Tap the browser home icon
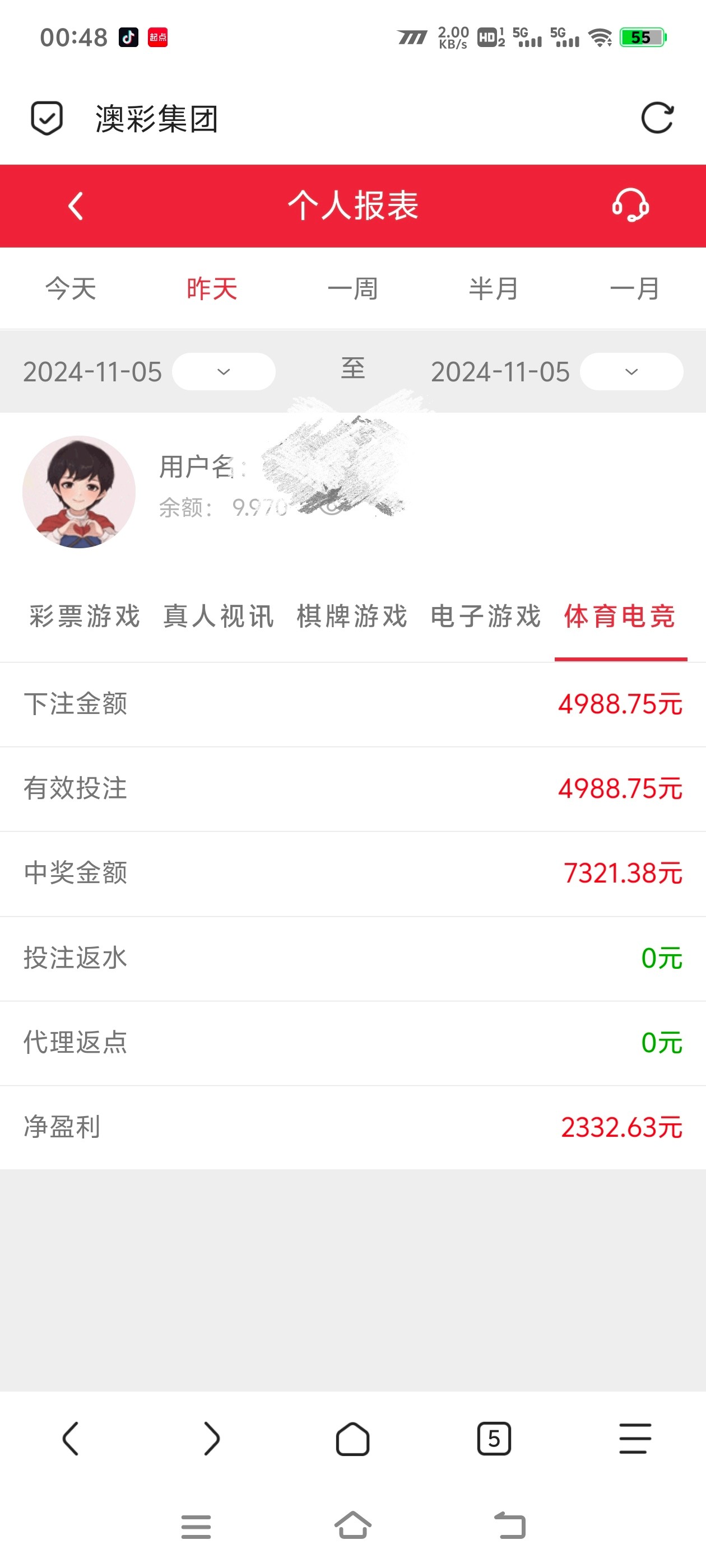The height and width of the screenshot is (1568, 706). click(x=352, y=1440)
